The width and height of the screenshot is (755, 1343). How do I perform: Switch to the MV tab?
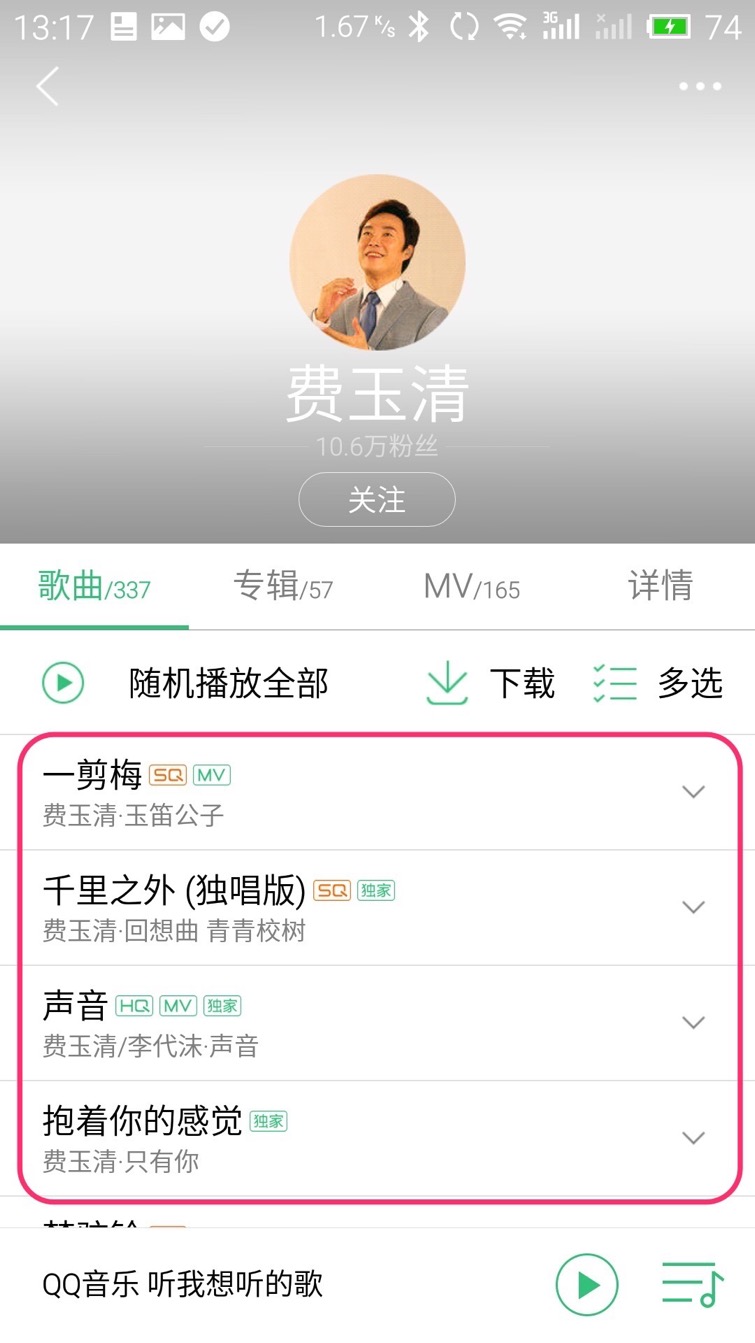[472, 587]
